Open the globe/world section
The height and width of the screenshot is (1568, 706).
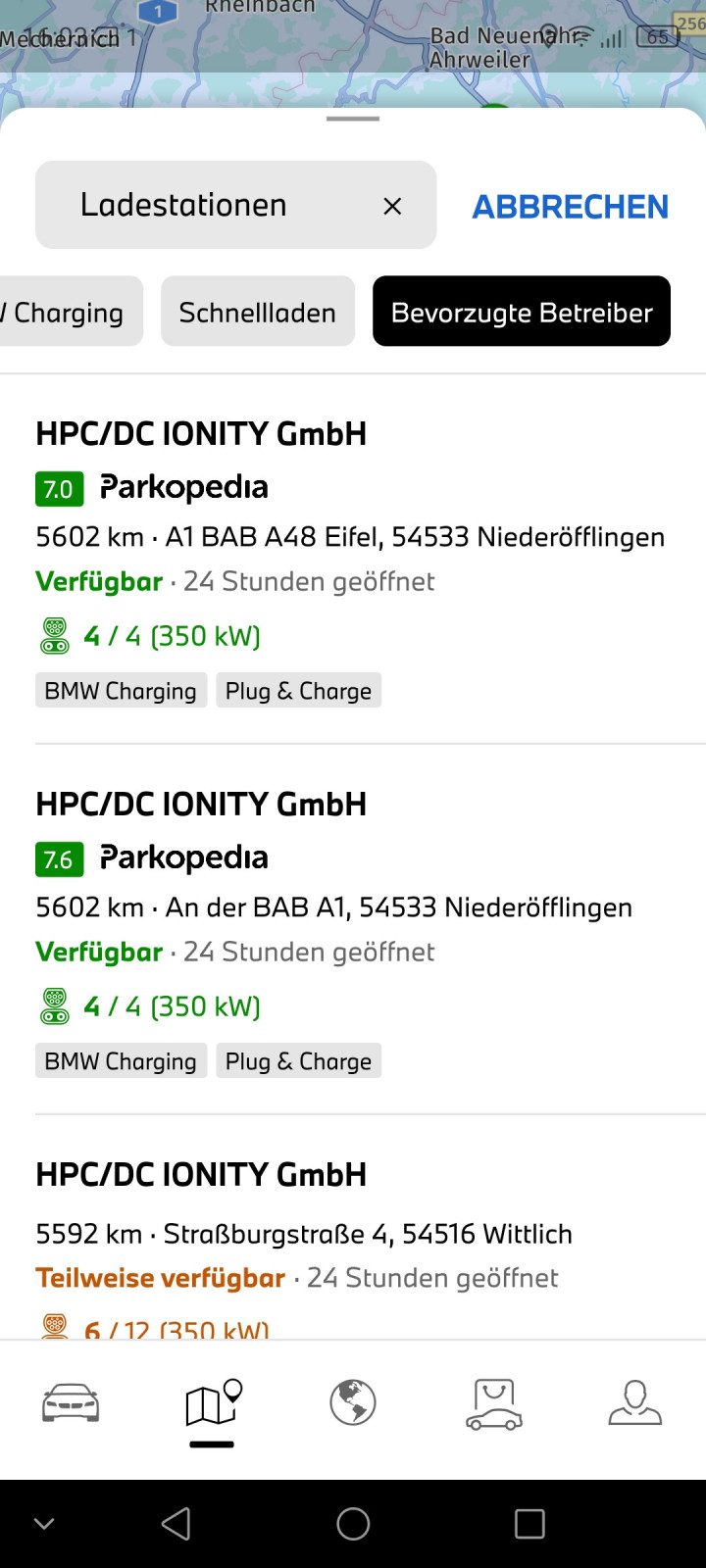(x=352, y=1402)
